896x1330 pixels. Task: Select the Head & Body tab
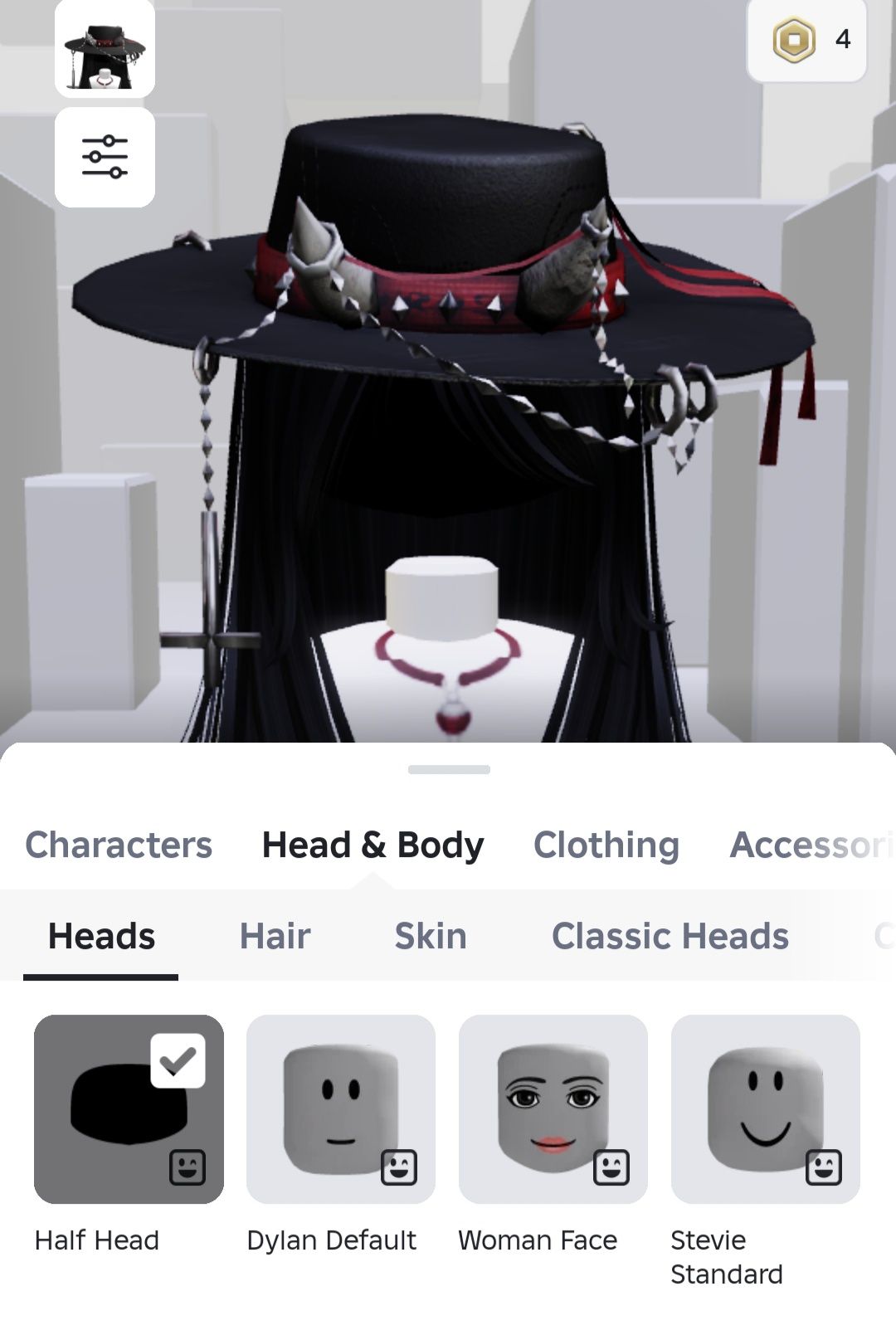[373, 845]
